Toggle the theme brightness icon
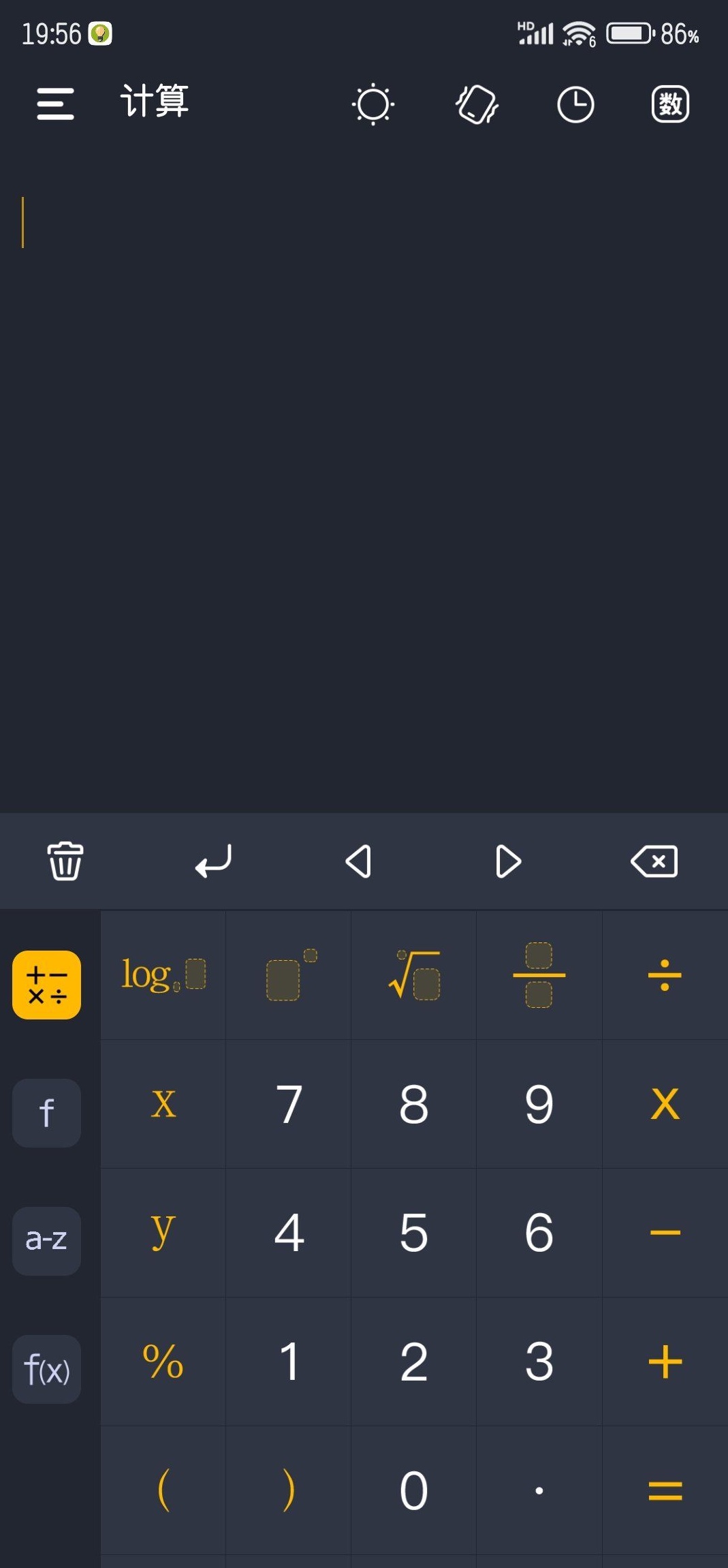The image size is (728, 1568). (x=373, y=104)
